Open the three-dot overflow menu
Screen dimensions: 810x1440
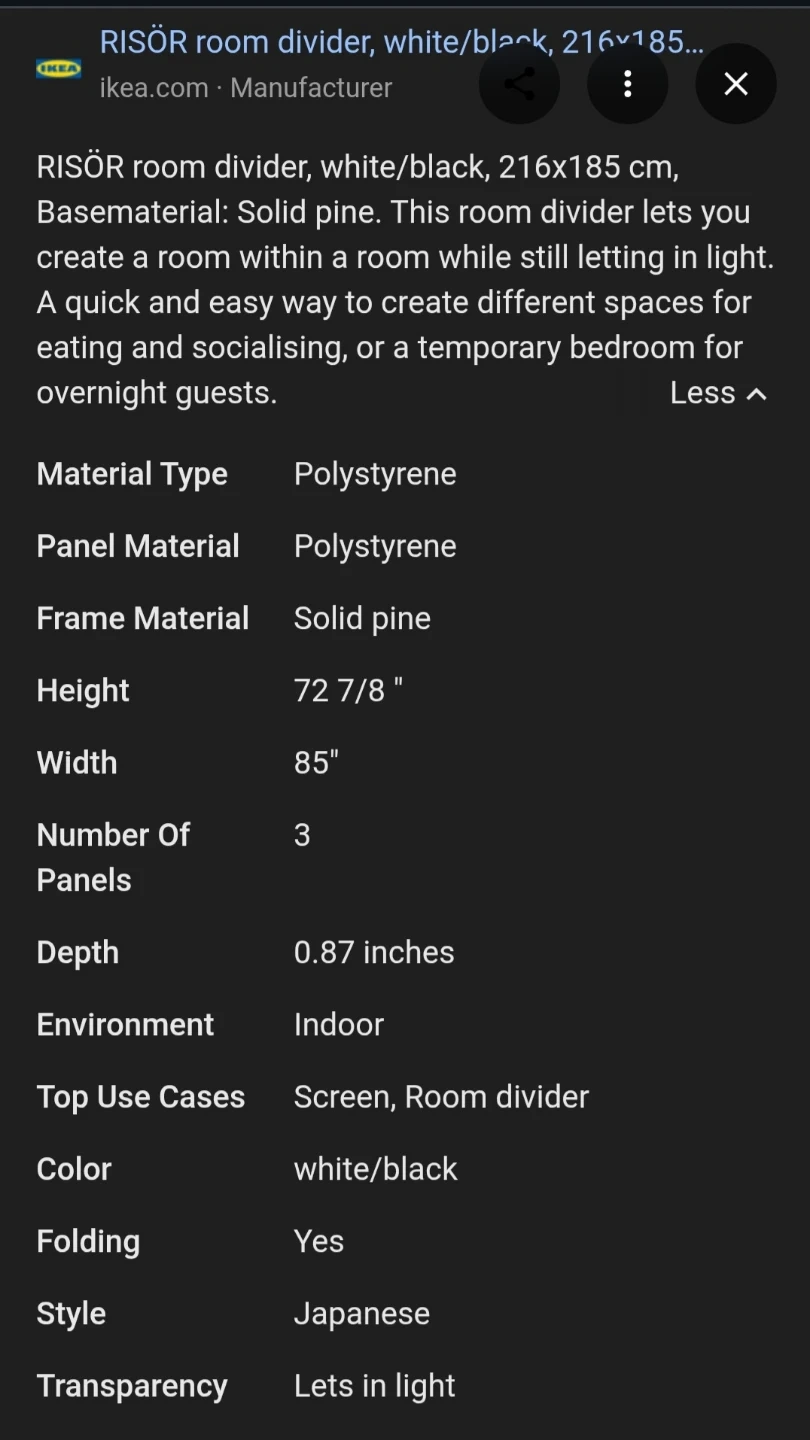coord(628,84)
